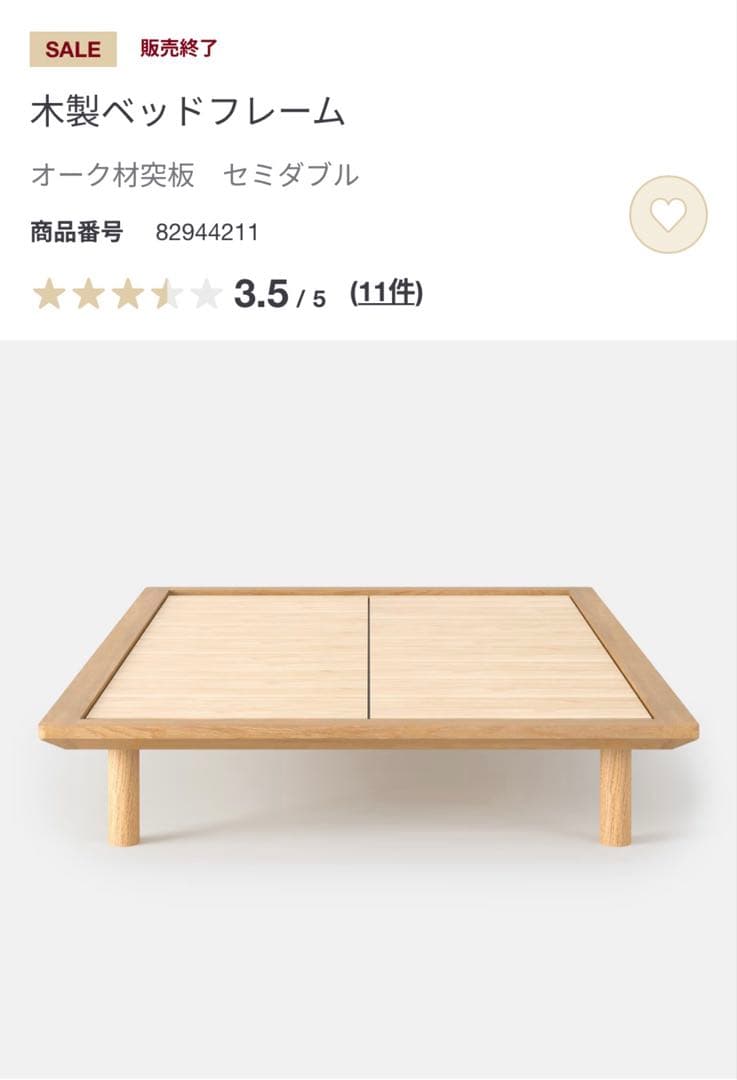Click the product number 82944211
The image size is (737, 1080).
coord(207,233)
